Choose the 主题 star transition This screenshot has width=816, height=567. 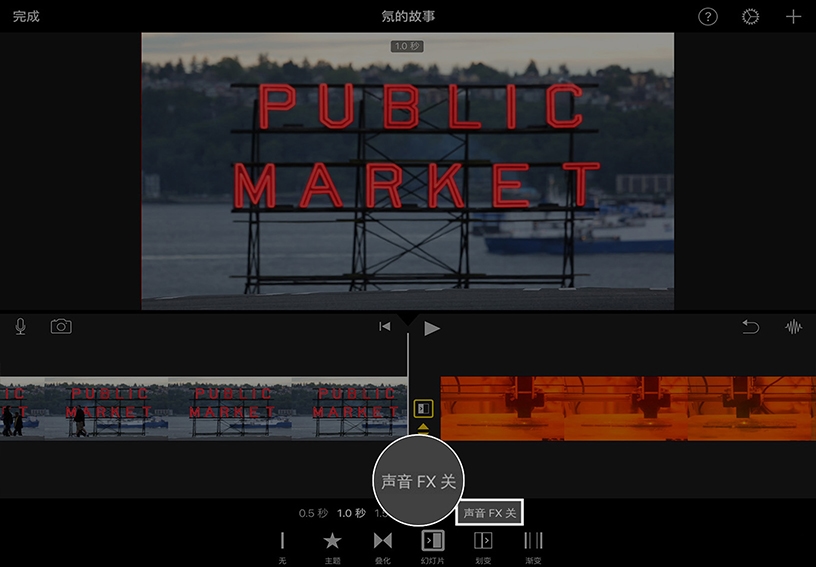[x=332, y=545]
